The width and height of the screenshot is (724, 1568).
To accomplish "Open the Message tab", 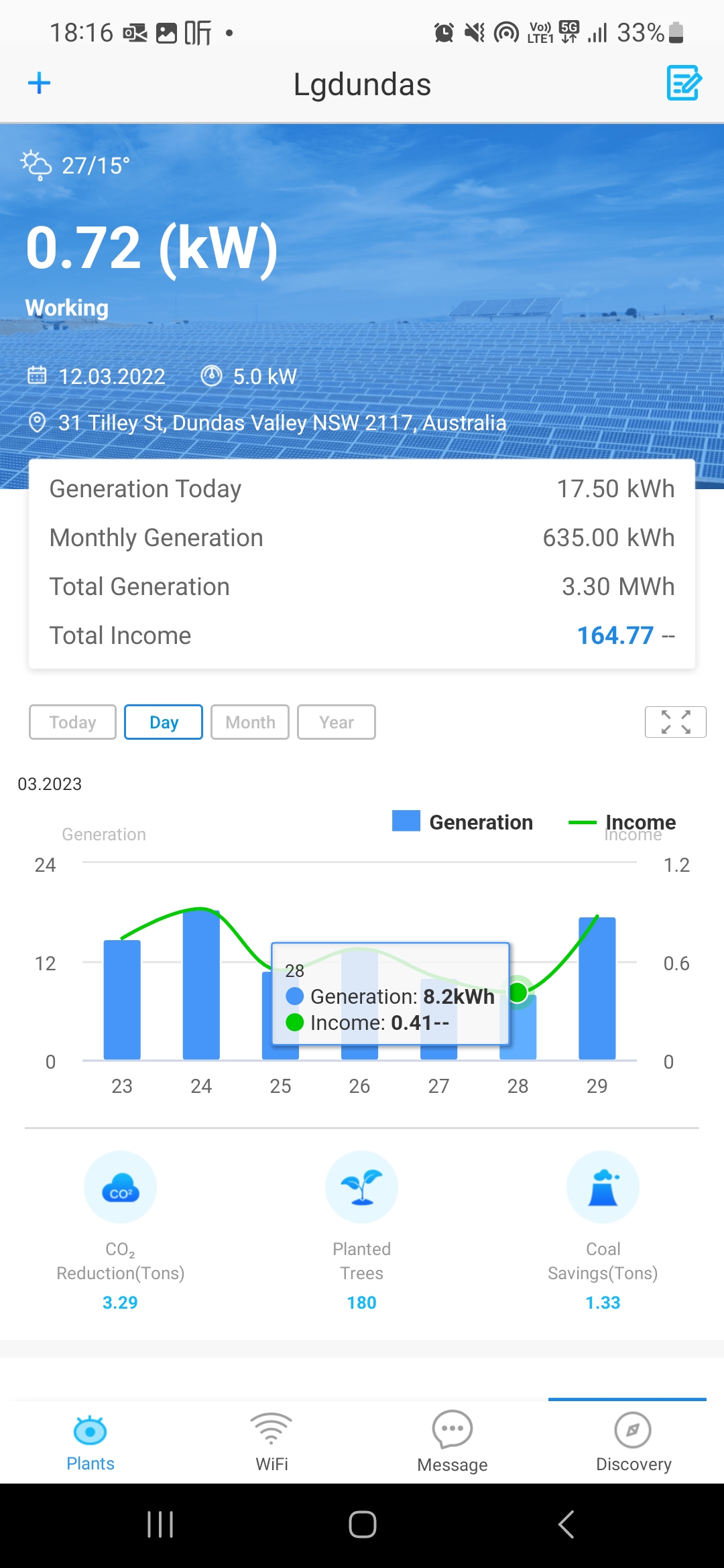I will pyautogui.click(x=452, y=1441).
